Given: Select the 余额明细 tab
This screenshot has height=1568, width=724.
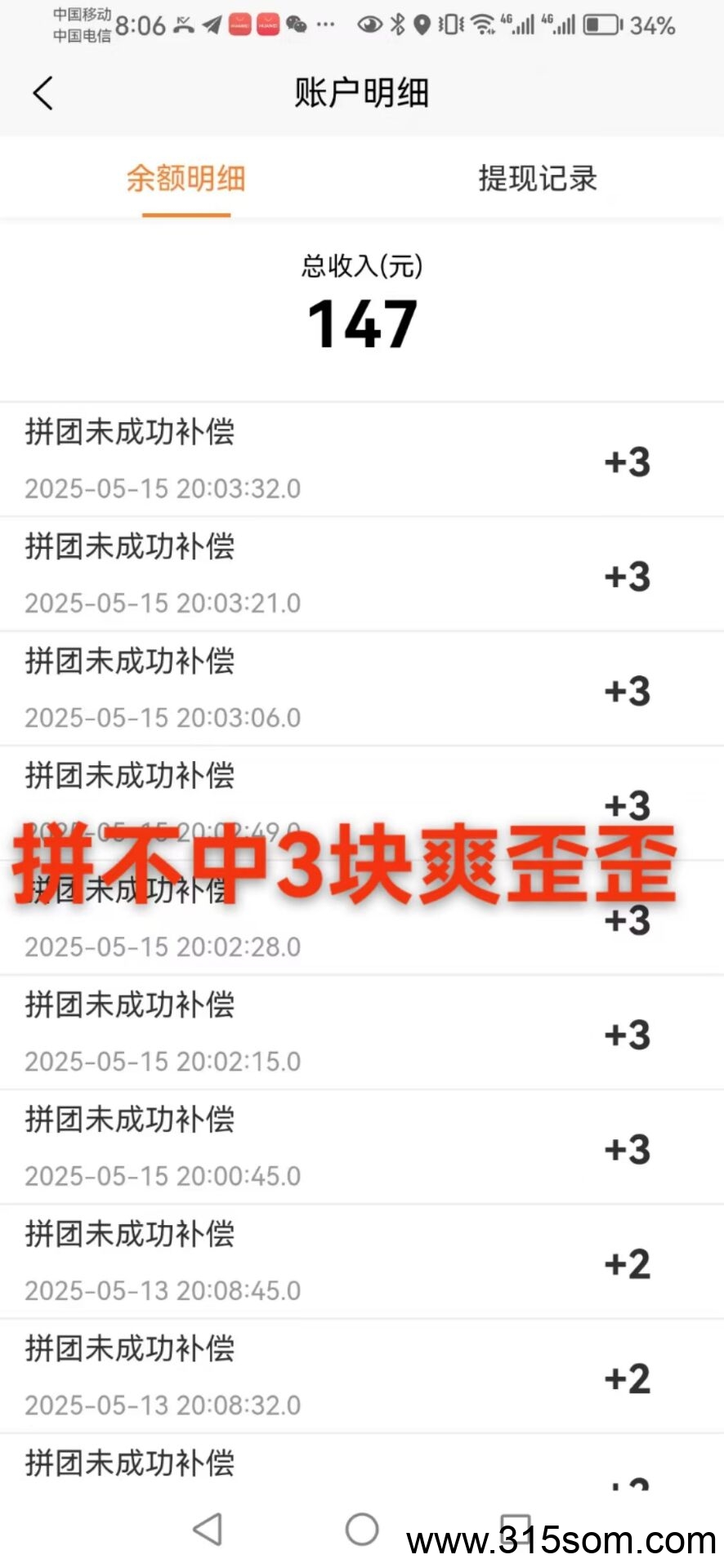Looking at the screenshot, I should [x=186, y=178].
